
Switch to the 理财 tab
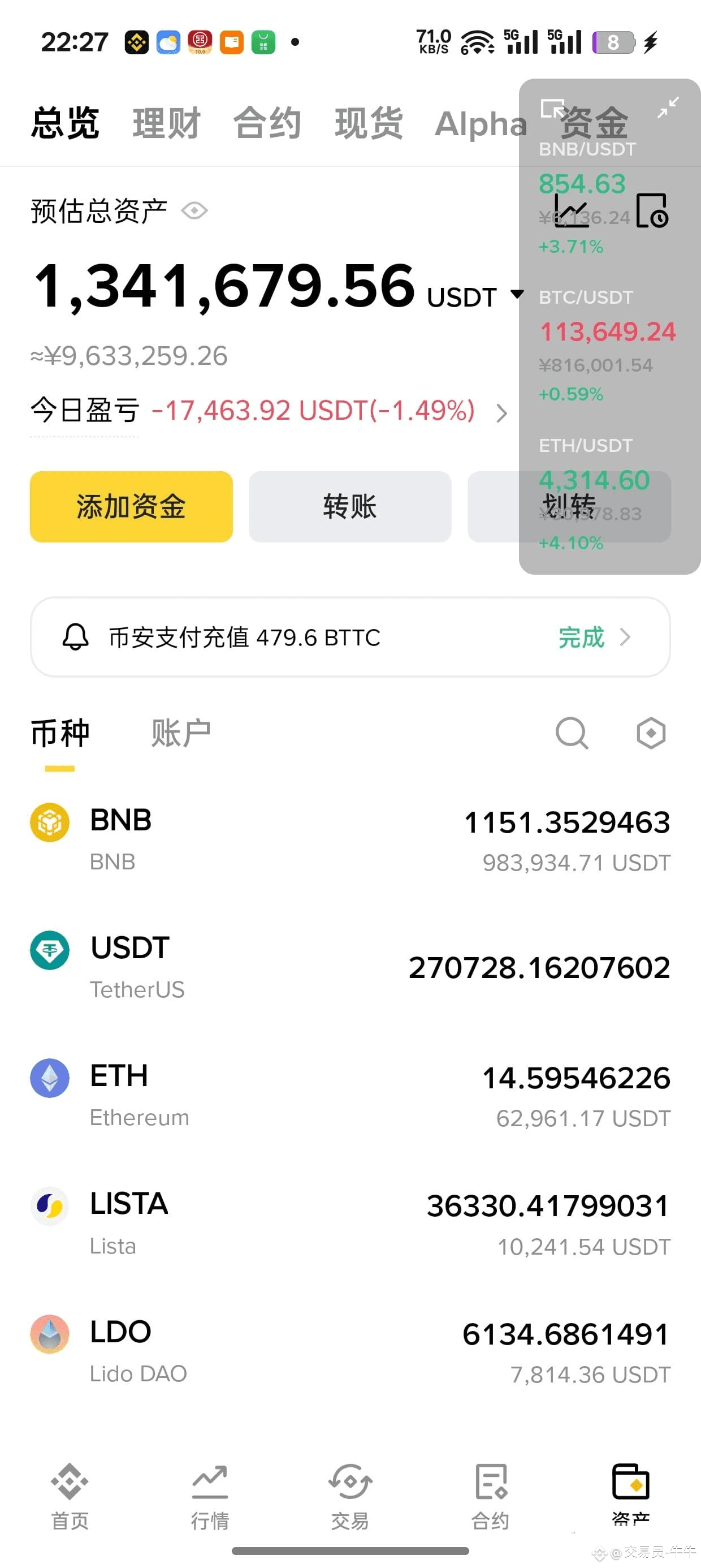pos(166,123)
